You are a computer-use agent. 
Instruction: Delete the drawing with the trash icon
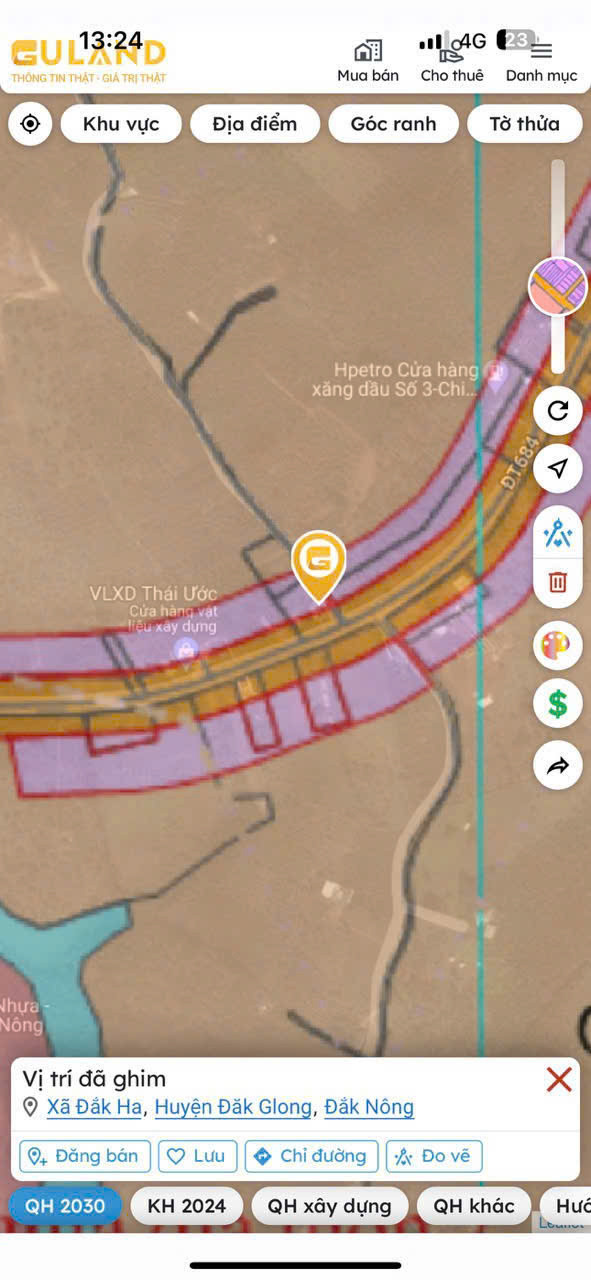click(x=558, y=582)
